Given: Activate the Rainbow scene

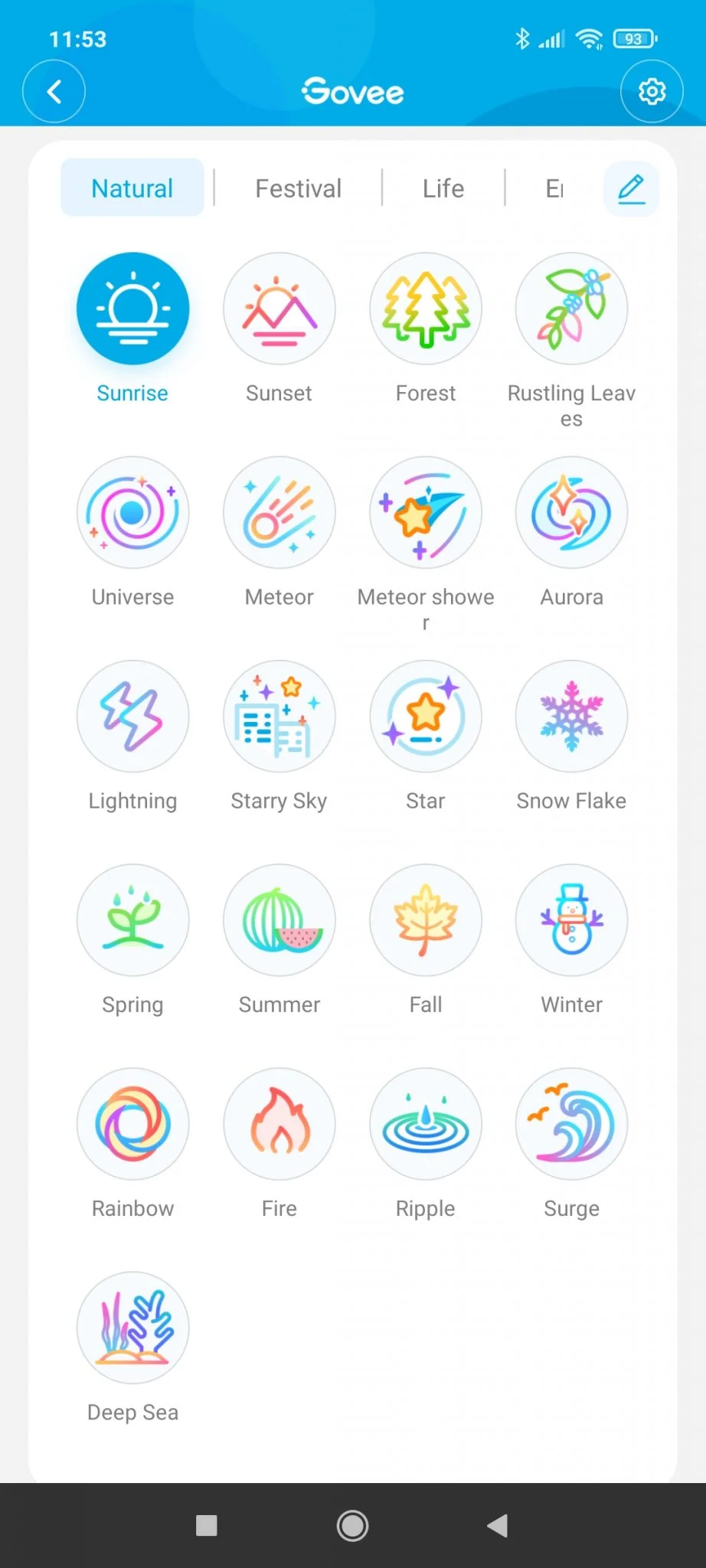Looking at the screenshot, I should coord(132,1123).
